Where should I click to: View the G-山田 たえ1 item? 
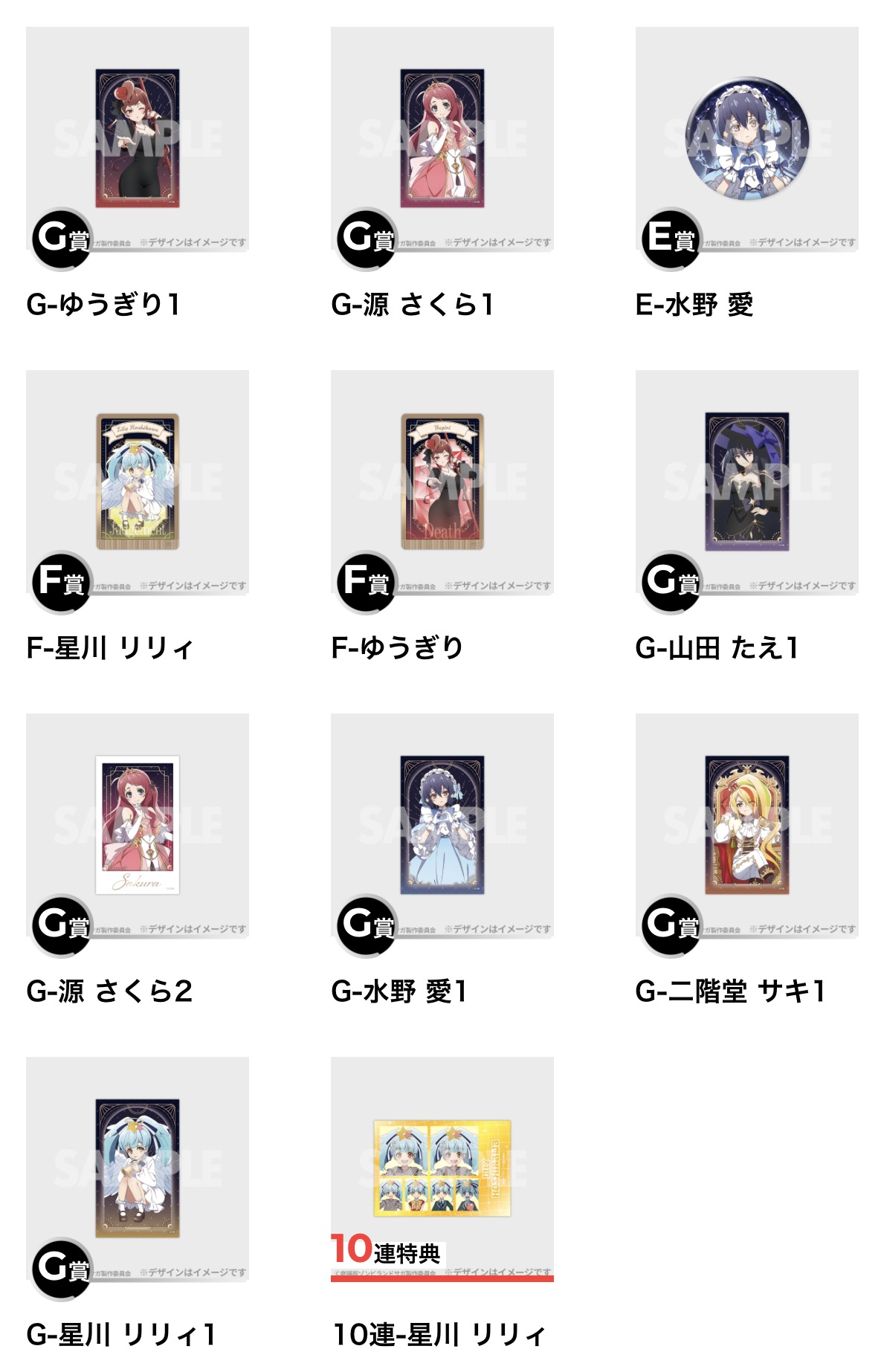pyautogui.click(x=747, y=482)
